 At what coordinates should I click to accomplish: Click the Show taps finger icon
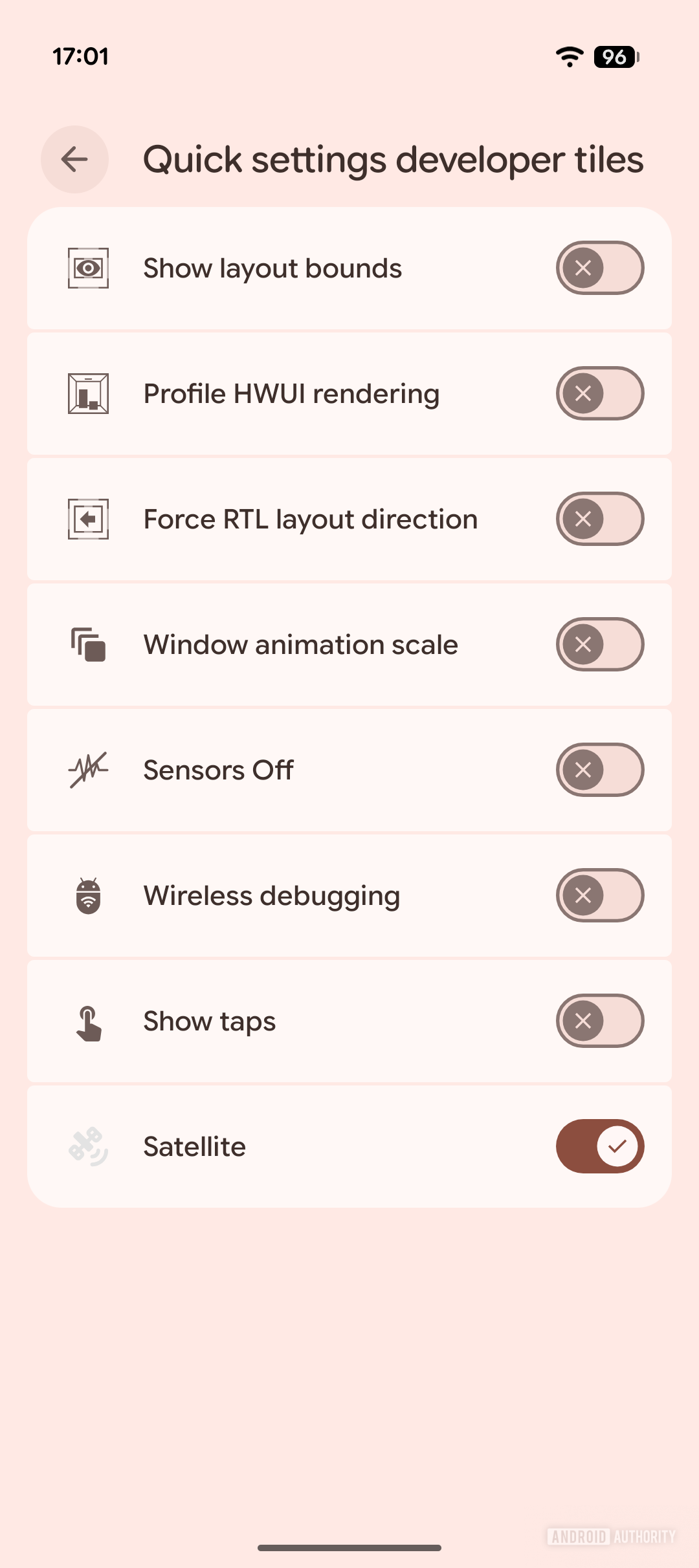(88, 1020)
